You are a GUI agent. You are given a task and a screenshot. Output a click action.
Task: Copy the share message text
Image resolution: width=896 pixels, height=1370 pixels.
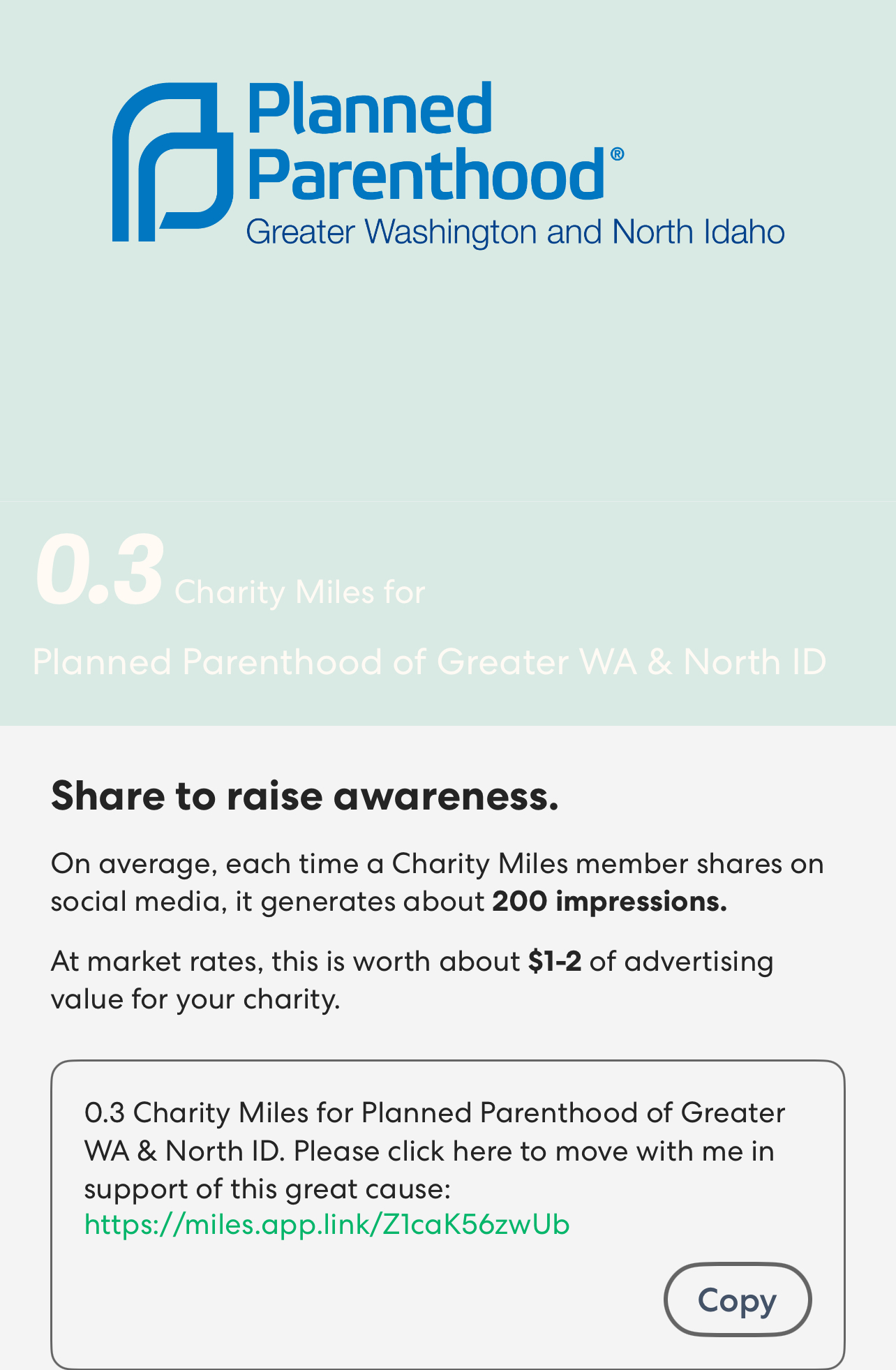pos(738,1300)
